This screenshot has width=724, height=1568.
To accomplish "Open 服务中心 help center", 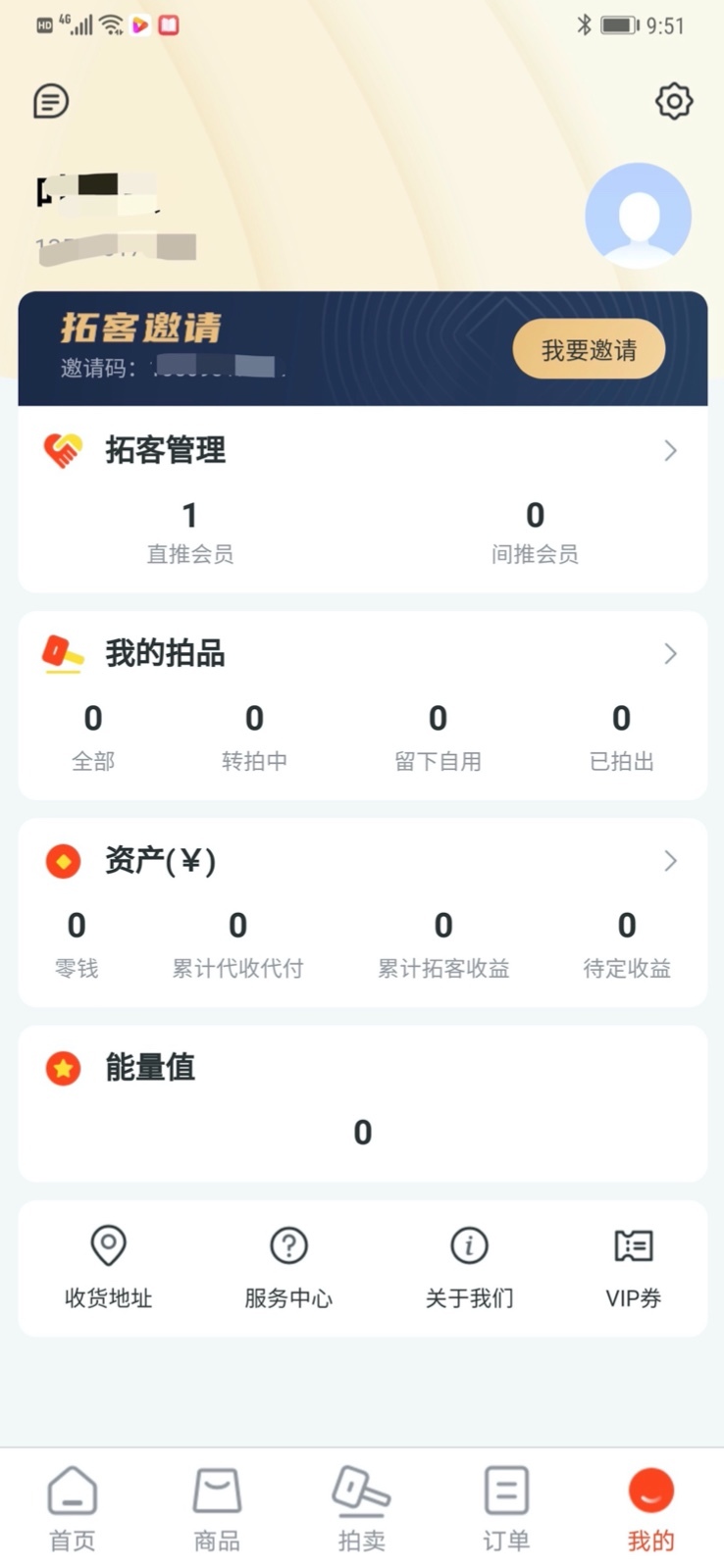I will tap(288, 1267).
